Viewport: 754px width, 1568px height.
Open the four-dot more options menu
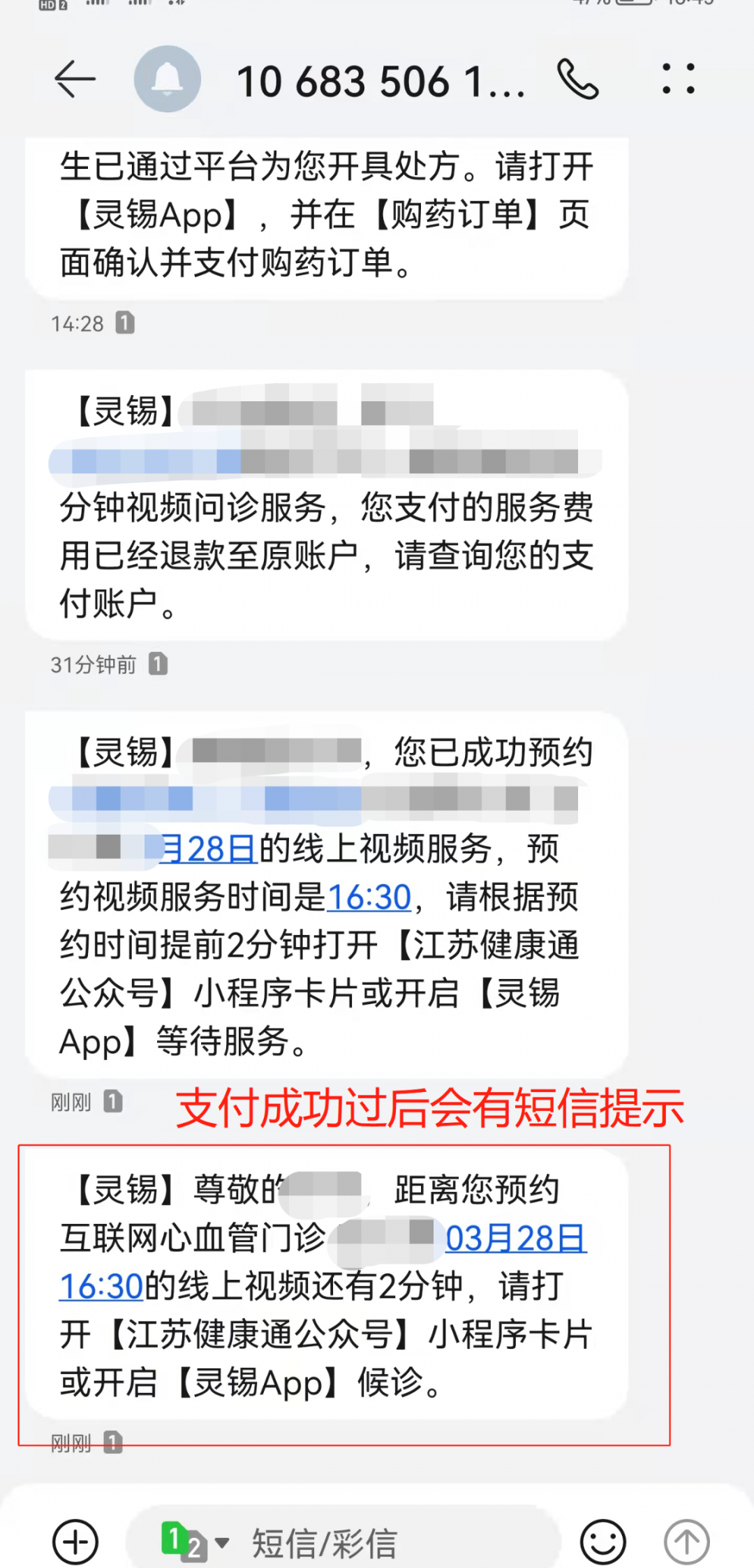click(678, 80)
